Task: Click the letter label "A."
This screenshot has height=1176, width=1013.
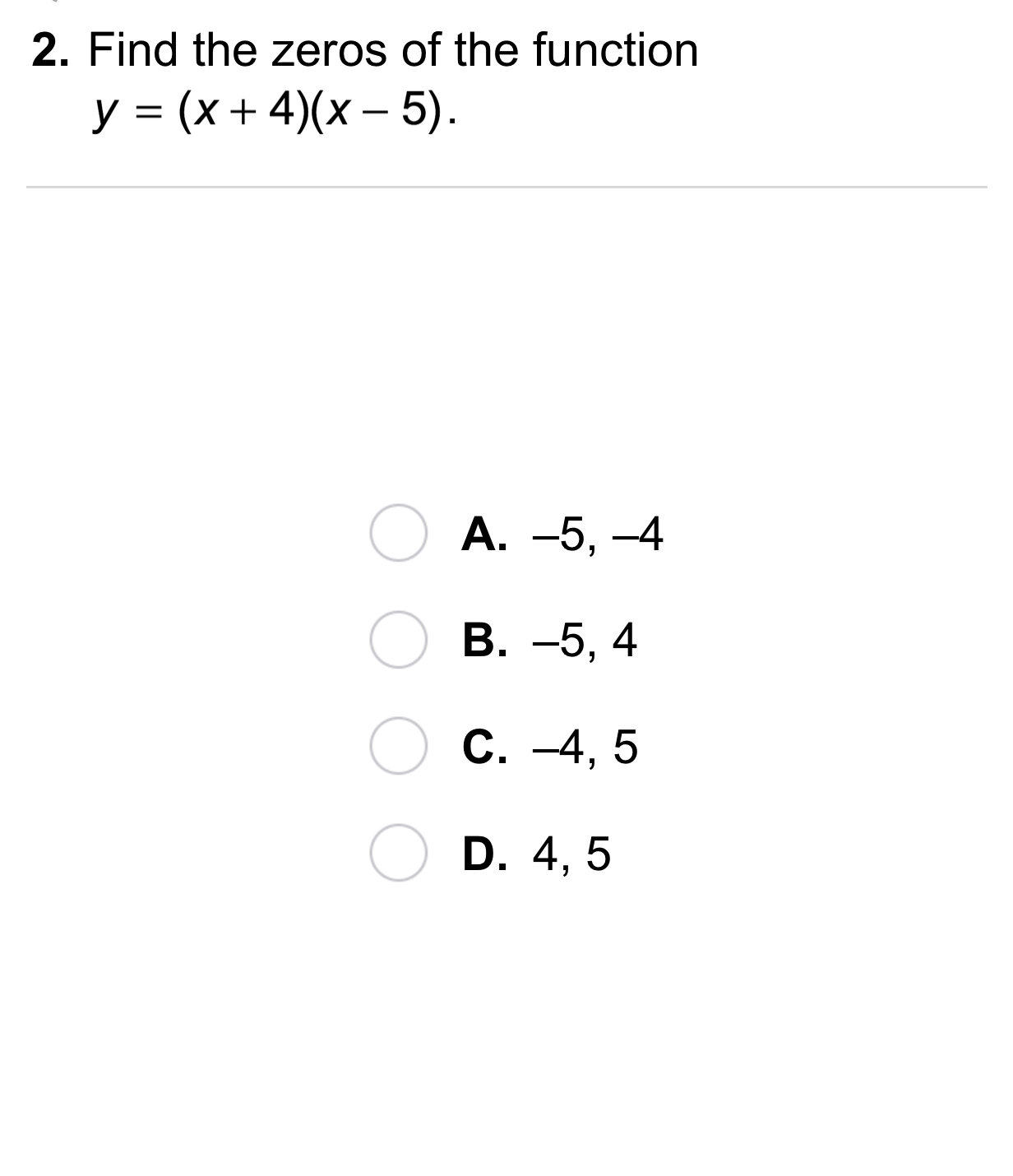Action: 487,535
